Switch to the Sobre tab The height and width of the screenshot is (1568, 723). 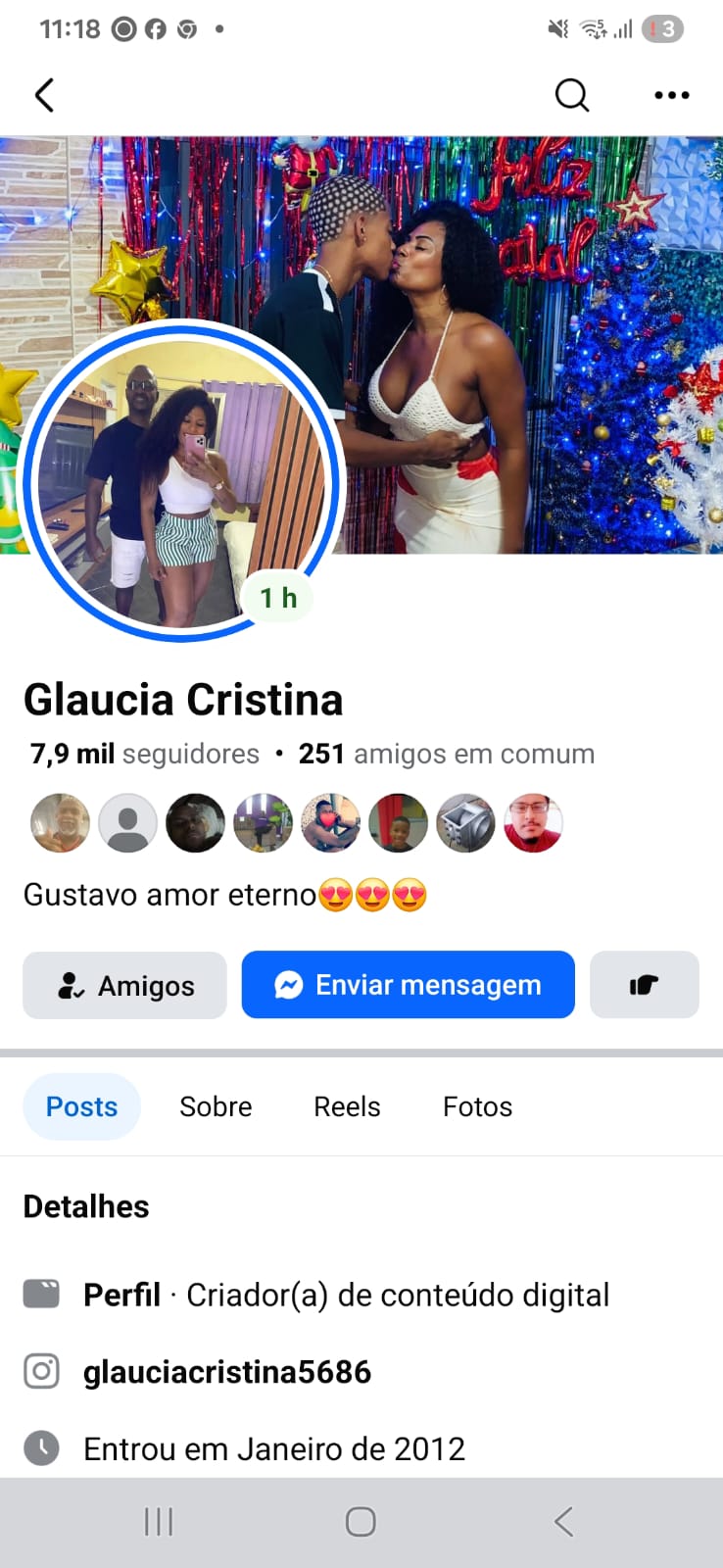[216, 1106]
